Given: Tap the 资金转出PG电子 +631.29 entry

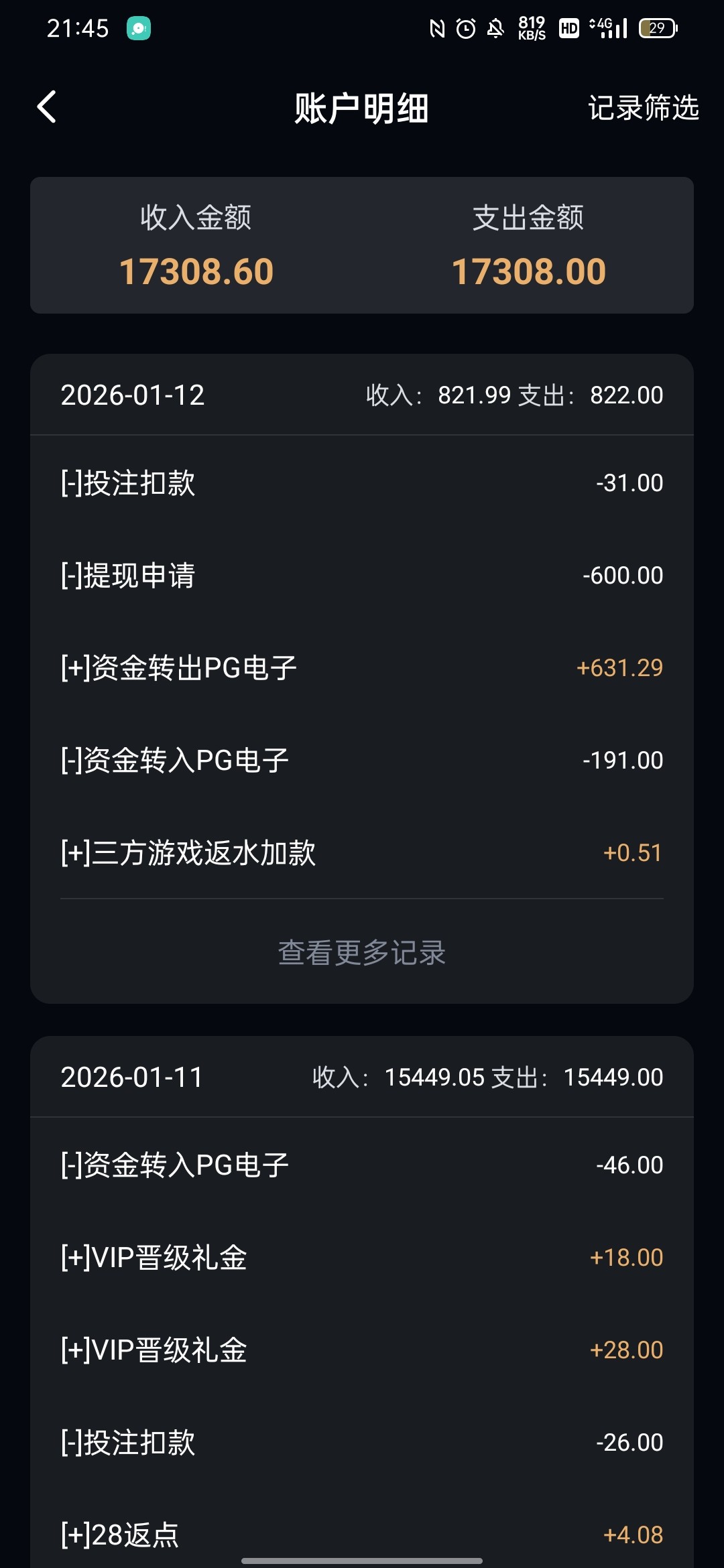Looking at the screenshot, I should tap(361, 667).
